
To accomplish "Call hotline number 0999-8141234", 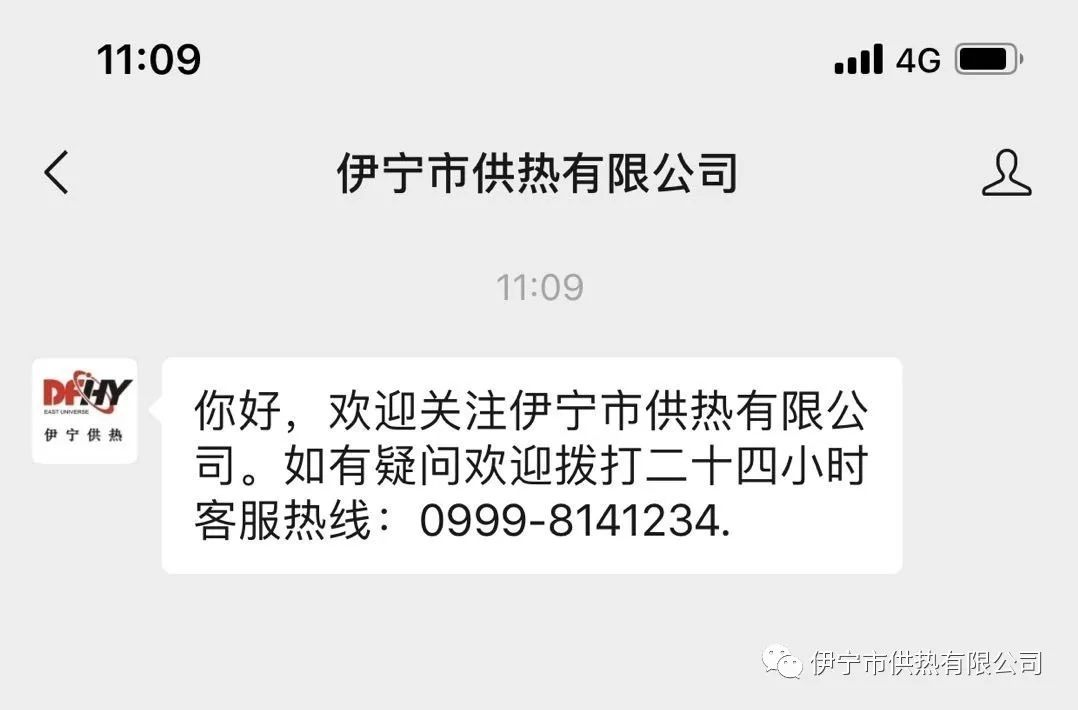I will (573, 521).
